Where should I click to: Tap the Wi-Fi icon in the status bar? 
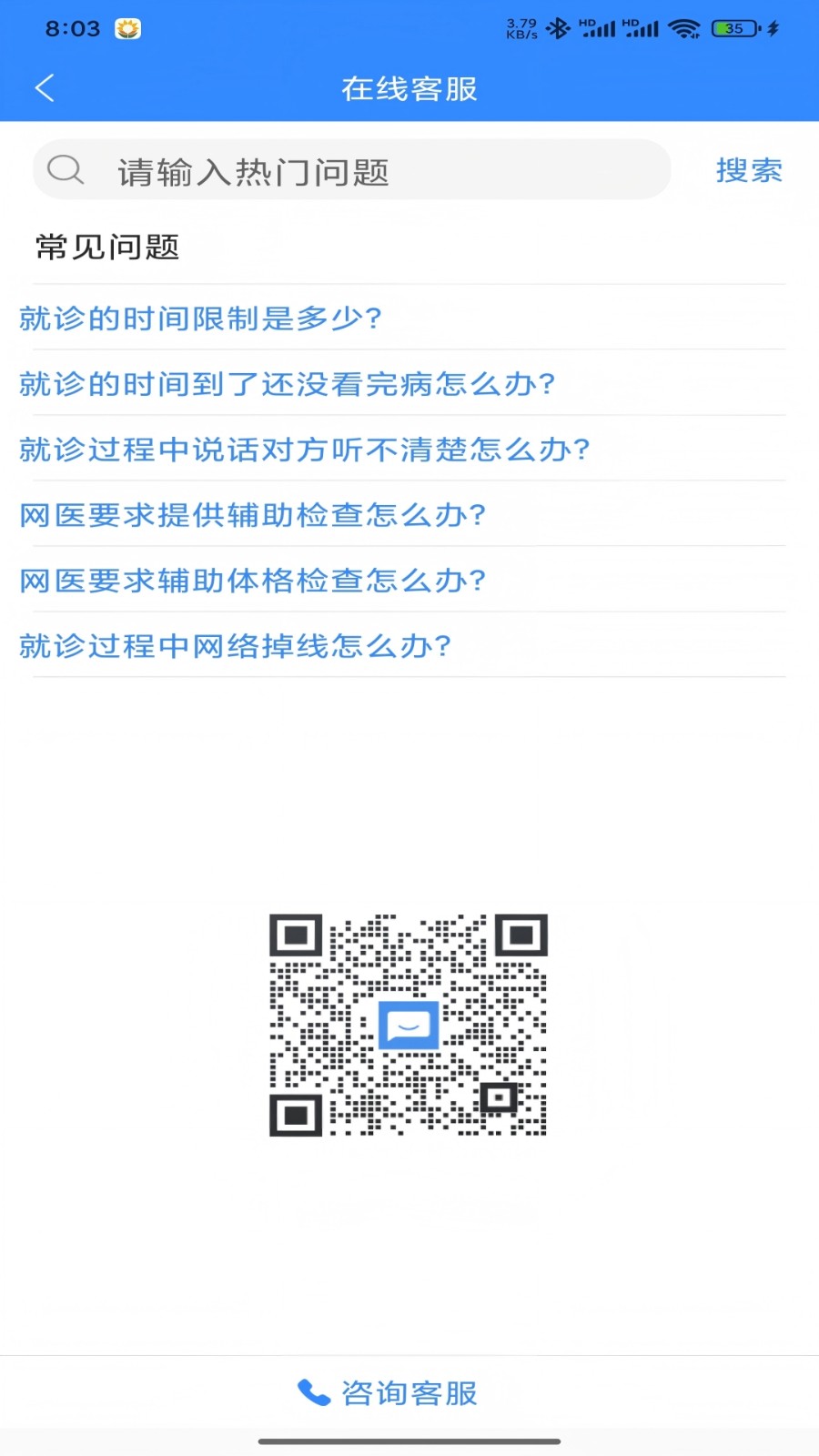(x=687, y=27)
